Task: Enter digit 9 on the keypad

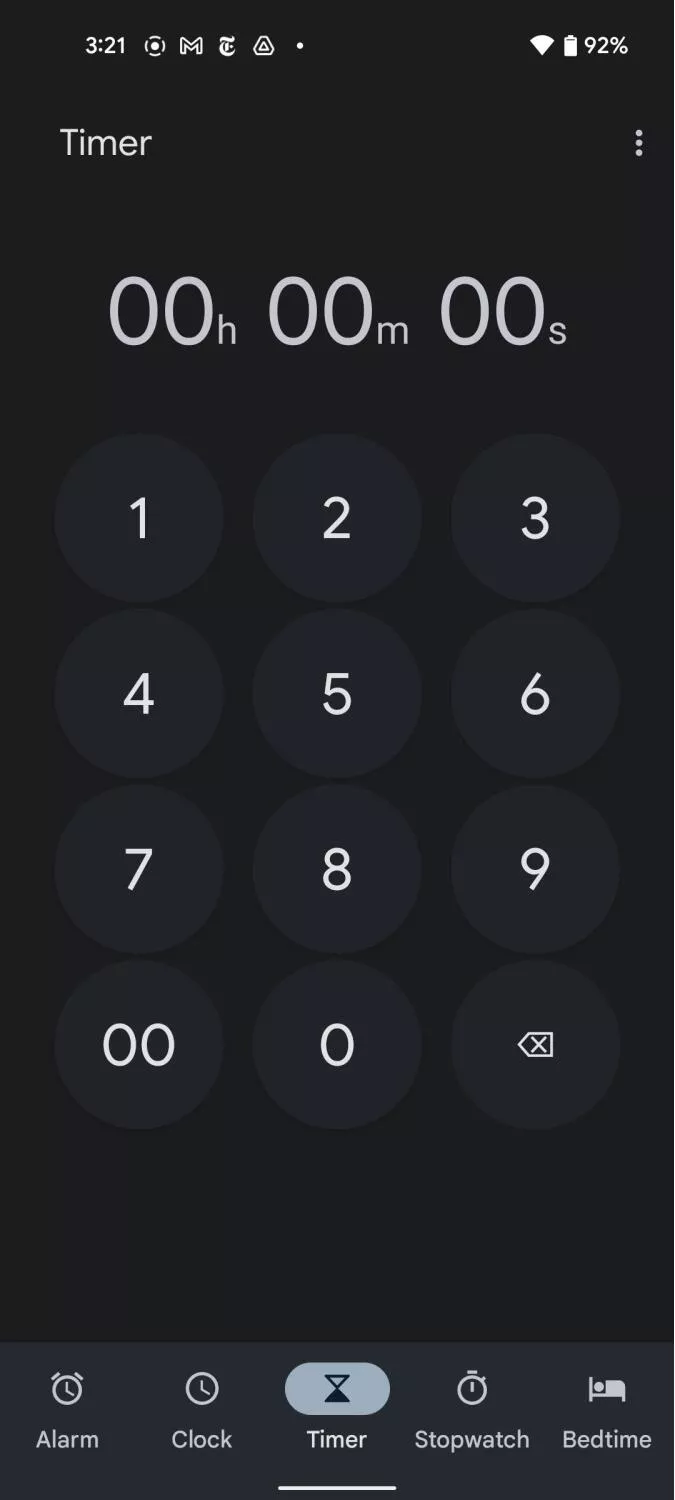Action: [535, 869]
